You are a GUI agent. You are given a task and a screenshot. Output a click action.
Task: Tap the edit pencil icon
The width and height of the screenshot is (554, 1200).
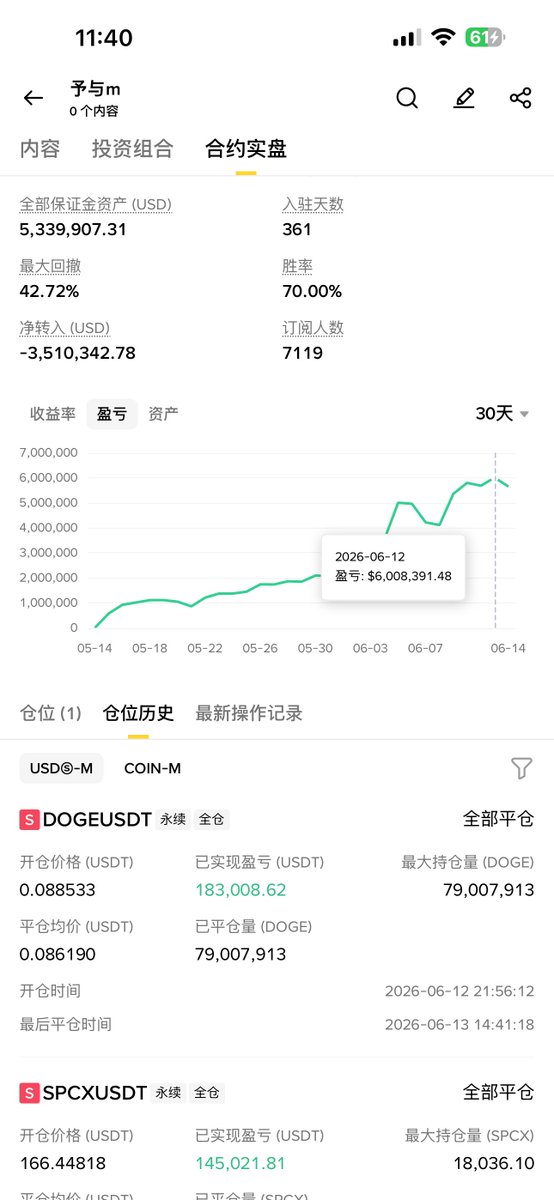coord(464,98)
